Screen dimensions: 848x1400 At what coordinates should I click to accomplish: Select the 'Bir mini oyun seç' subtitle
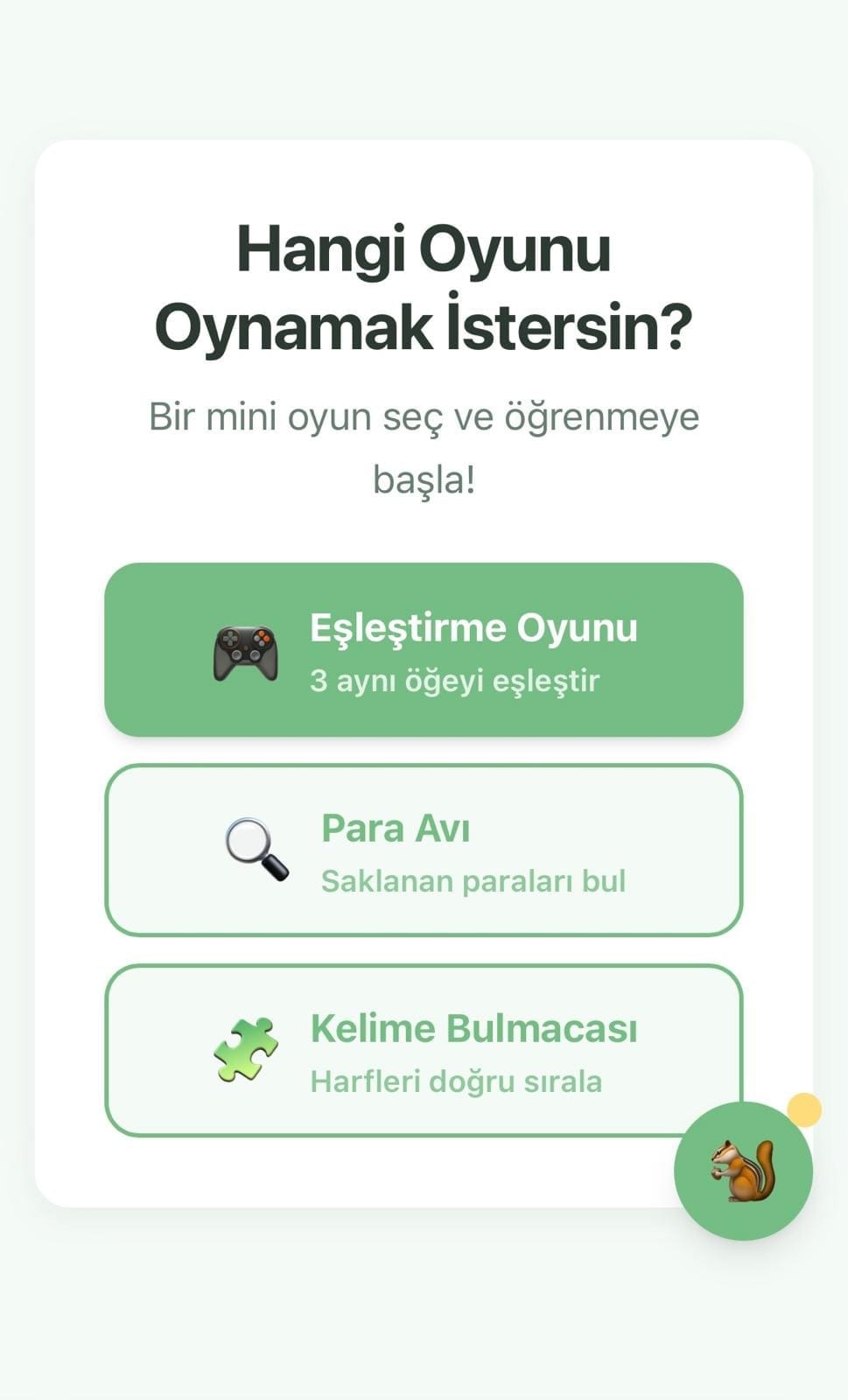[x=424, y=418]
